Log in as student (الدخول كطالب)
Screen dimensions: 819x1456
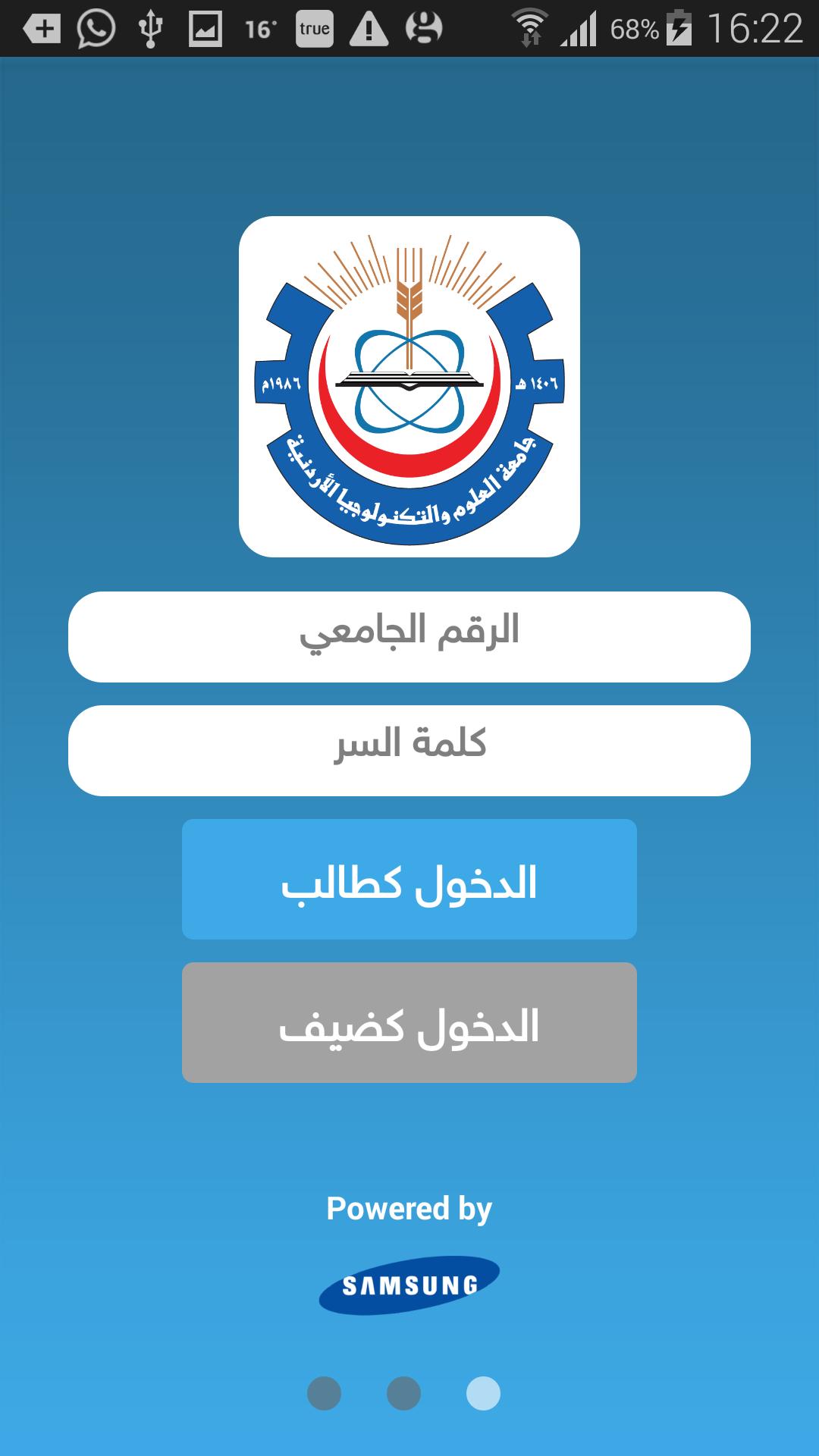(x=409, y=879)
